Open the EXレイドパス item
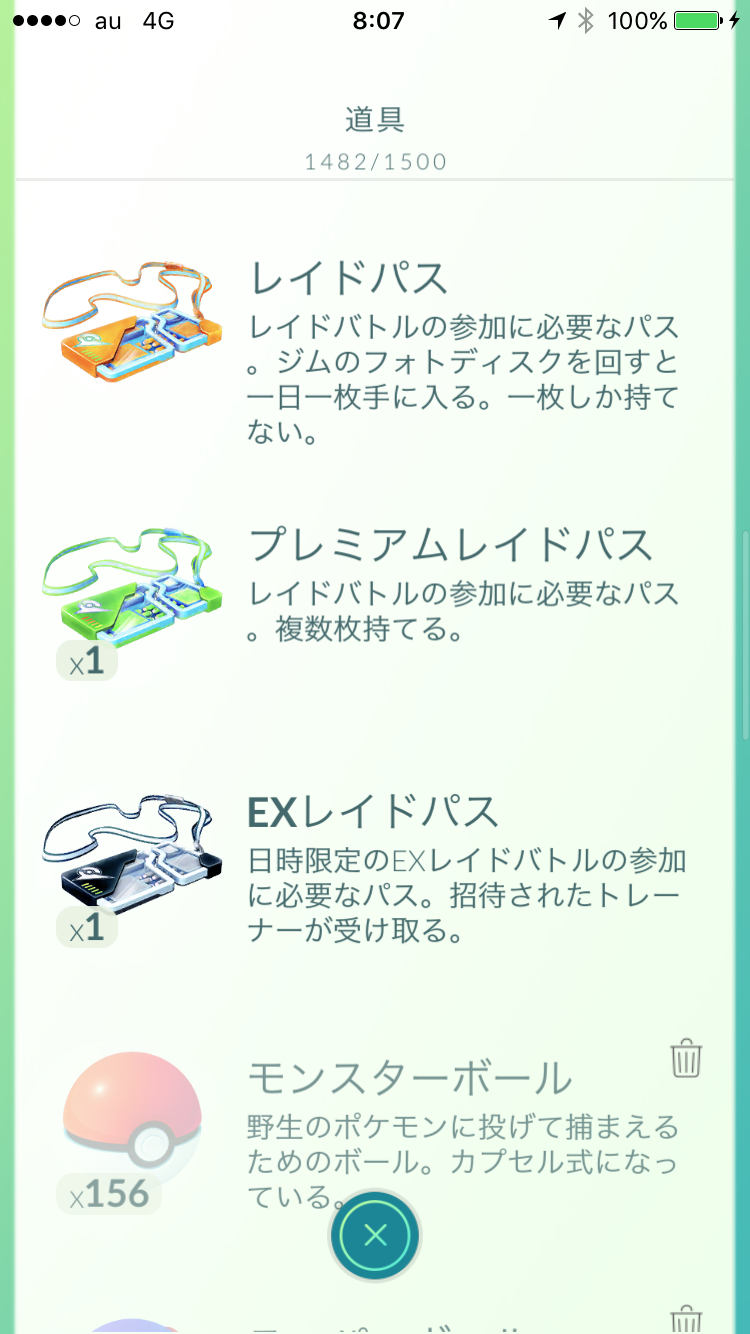This screenshot has width=750, height=1334. 375,868
